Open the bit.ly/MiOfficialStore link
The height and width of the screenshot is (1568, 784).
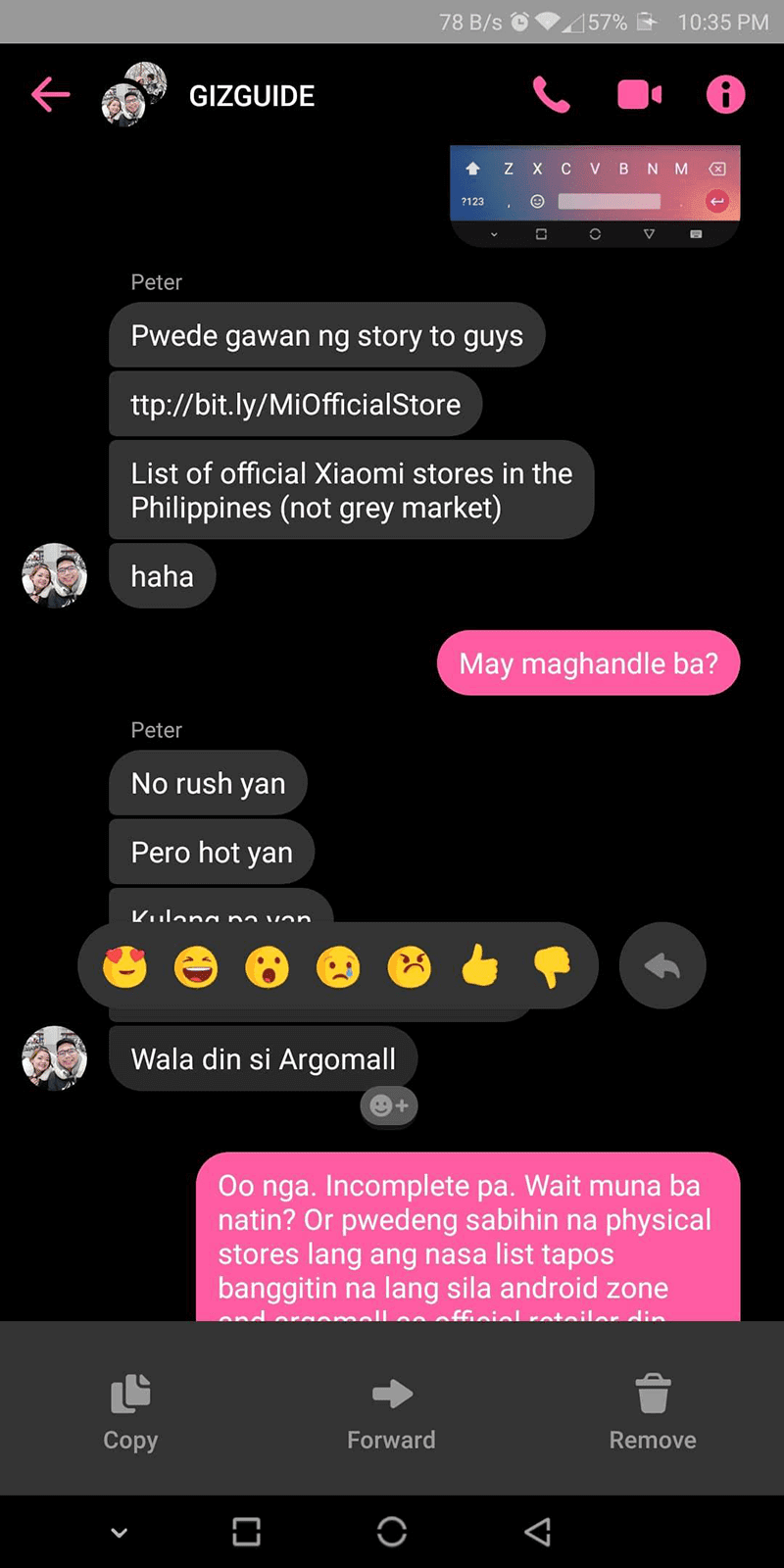tap(296, 405)
